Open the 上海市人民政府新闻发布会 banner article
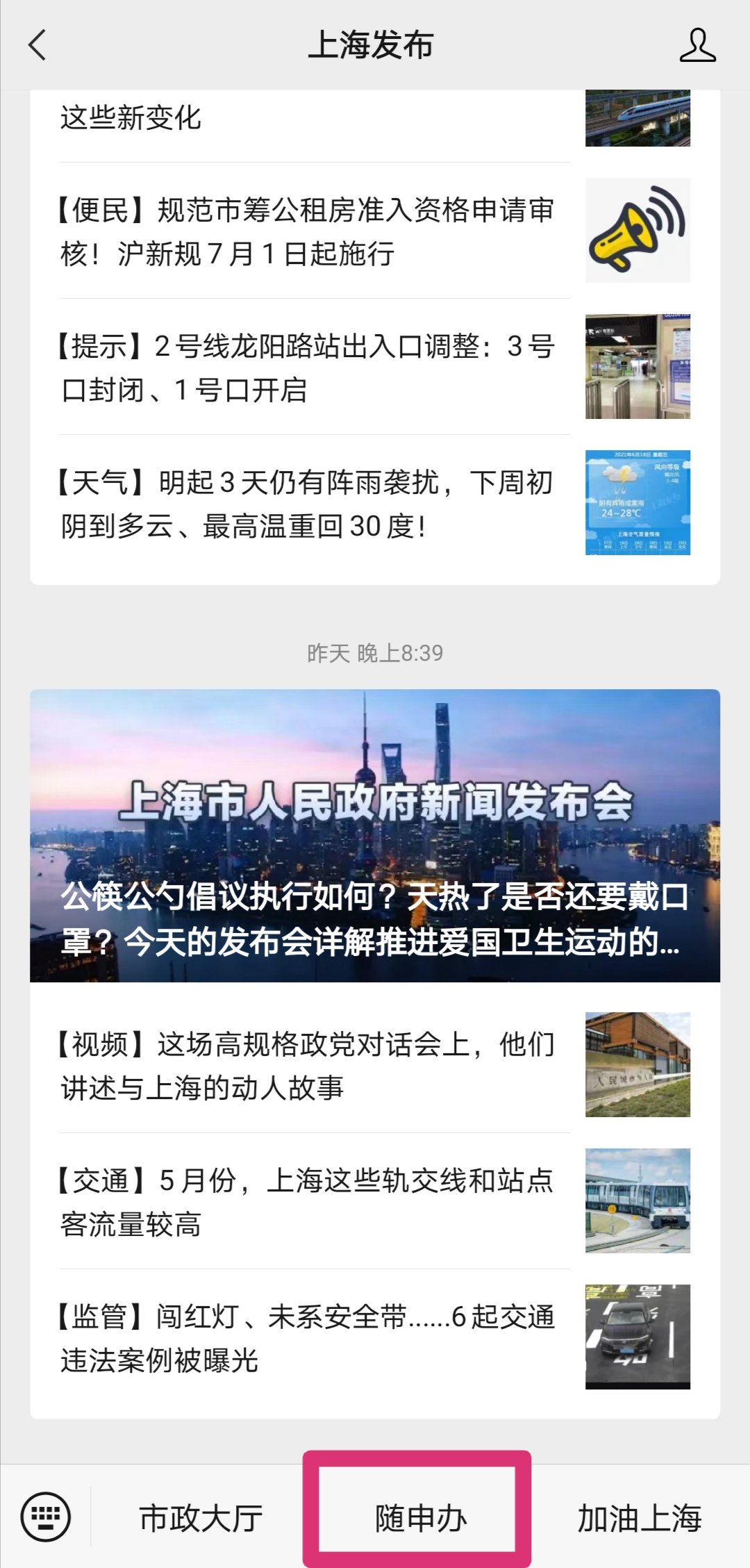Screen dimensions: 750x1568 (x=375, y=835)
